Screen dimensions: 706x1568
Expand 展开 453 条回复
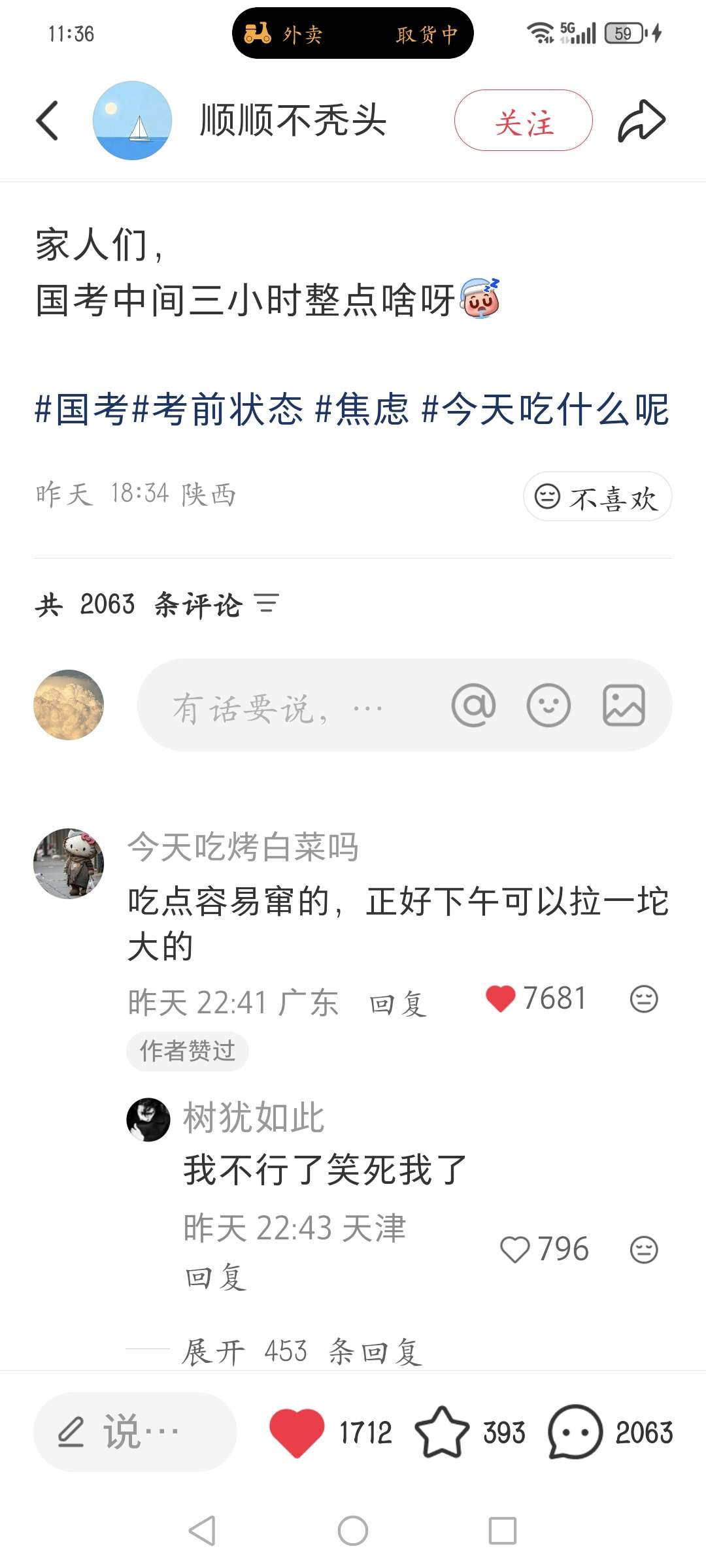(301, 1351)
